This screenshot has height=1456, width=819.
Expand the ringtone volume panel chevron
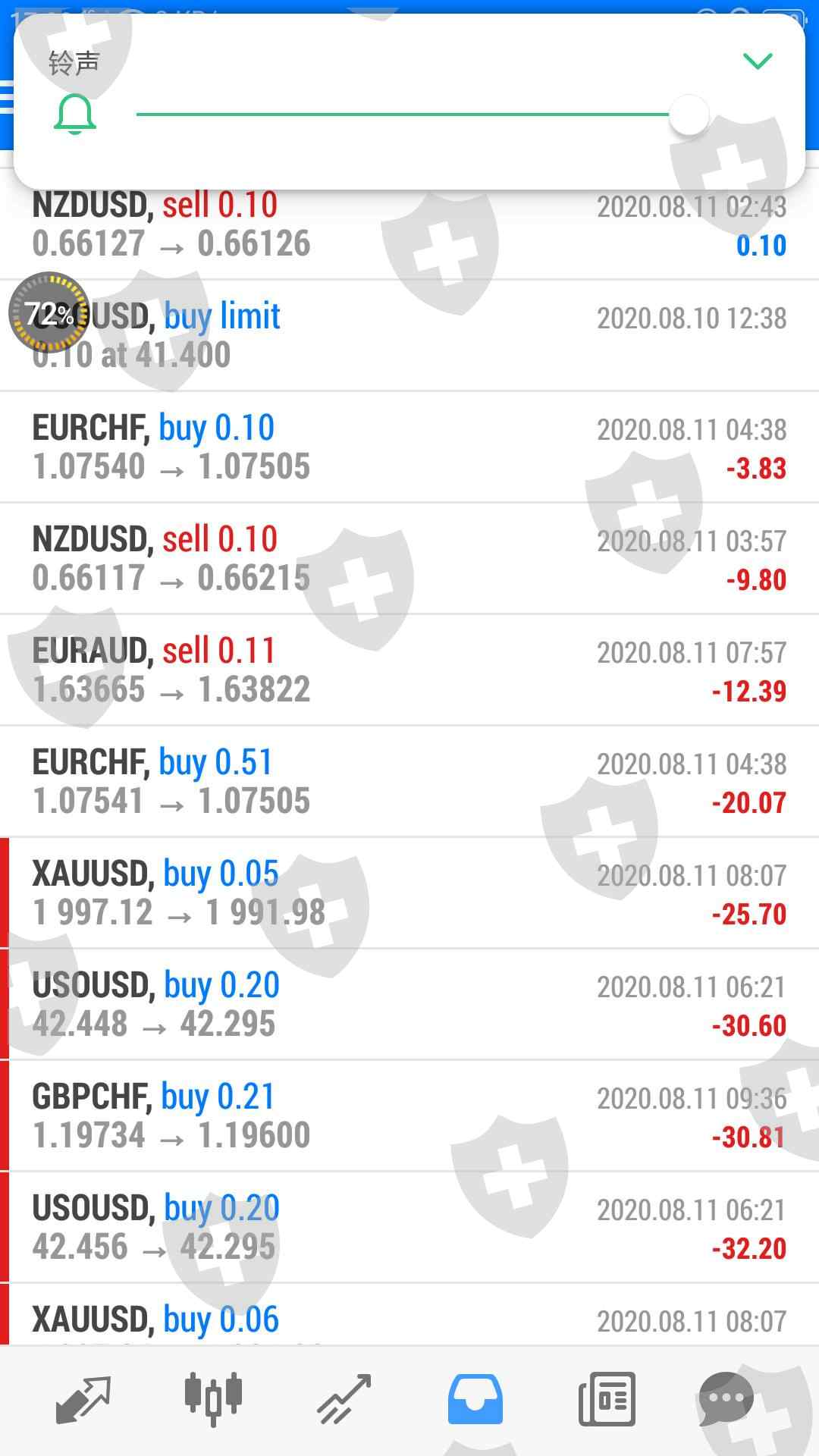pos(758,61)
